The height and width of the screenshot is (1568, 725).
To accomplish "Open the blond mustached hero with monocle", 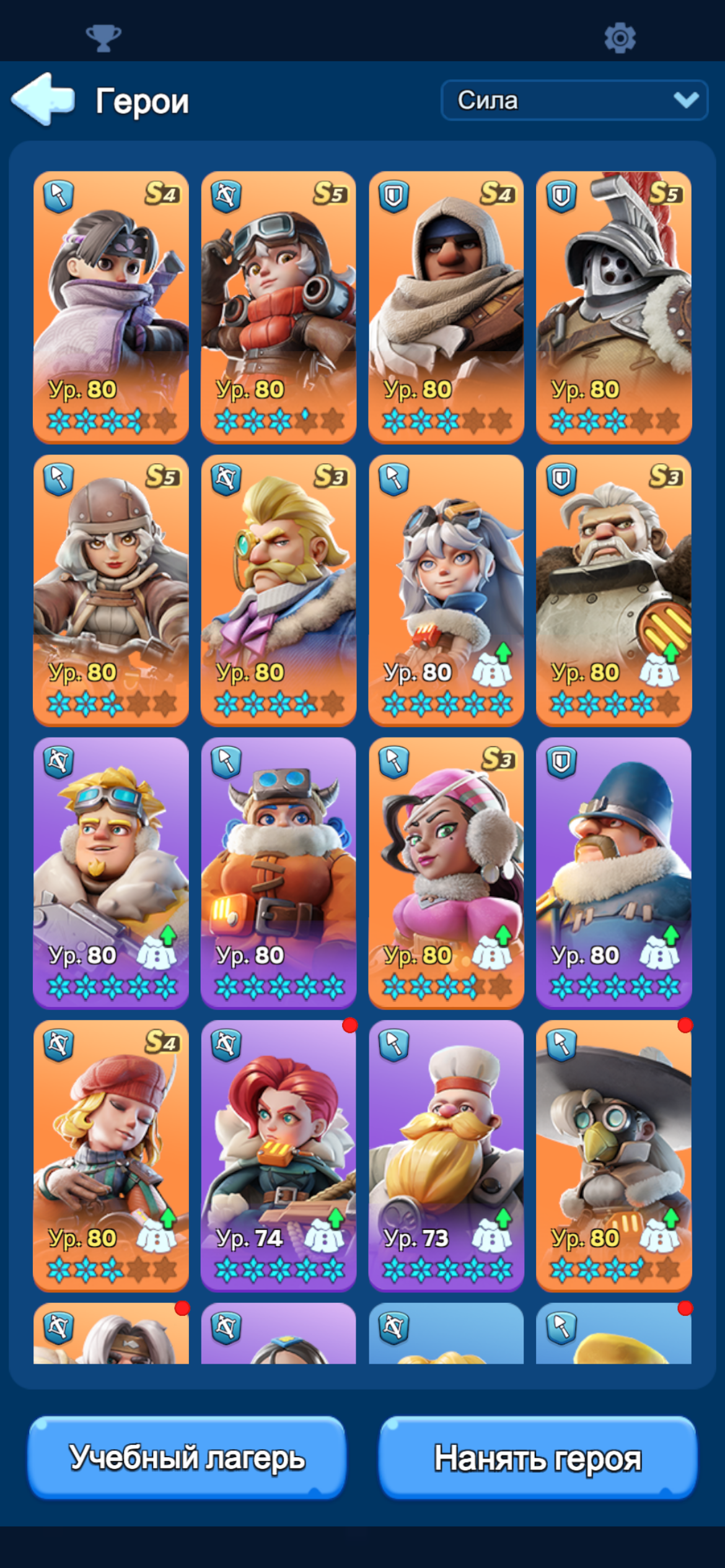I will click(278, 590).
